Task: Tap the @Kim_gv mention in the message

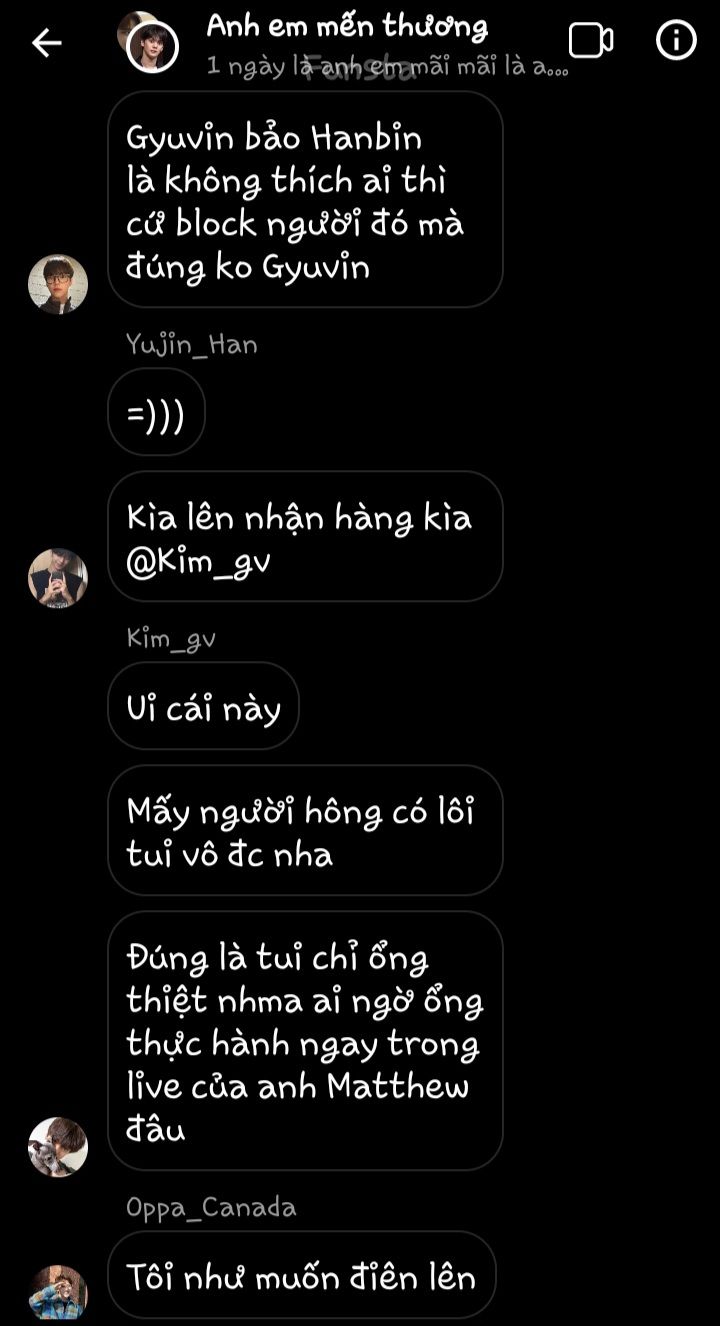Action: click(199, 561)
